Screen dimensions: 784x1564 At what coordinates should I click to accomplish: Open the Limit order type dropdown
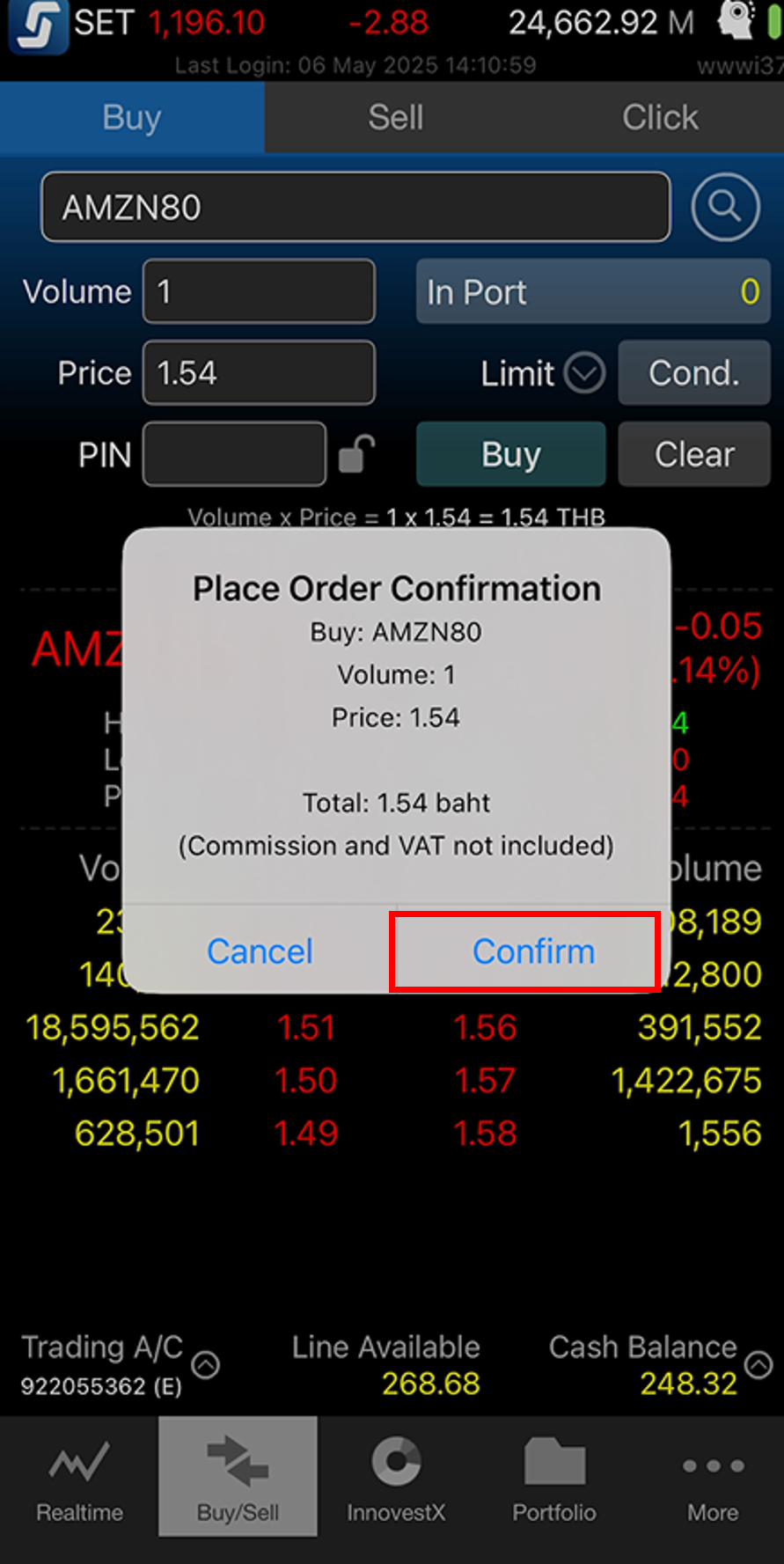[584, 373]
